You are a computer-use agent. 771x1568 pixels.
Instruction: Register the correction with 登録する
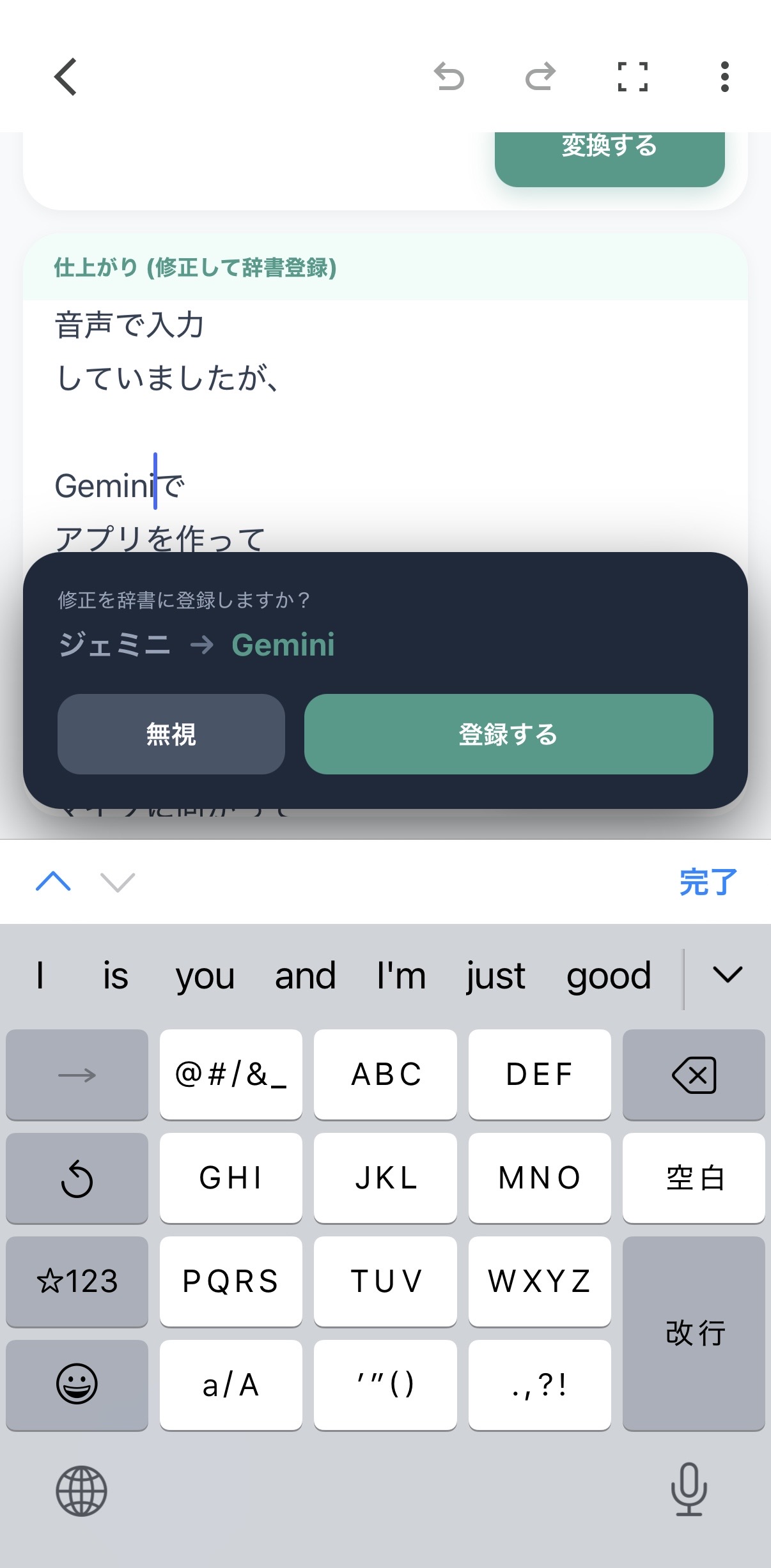click(x=508, y=734)
